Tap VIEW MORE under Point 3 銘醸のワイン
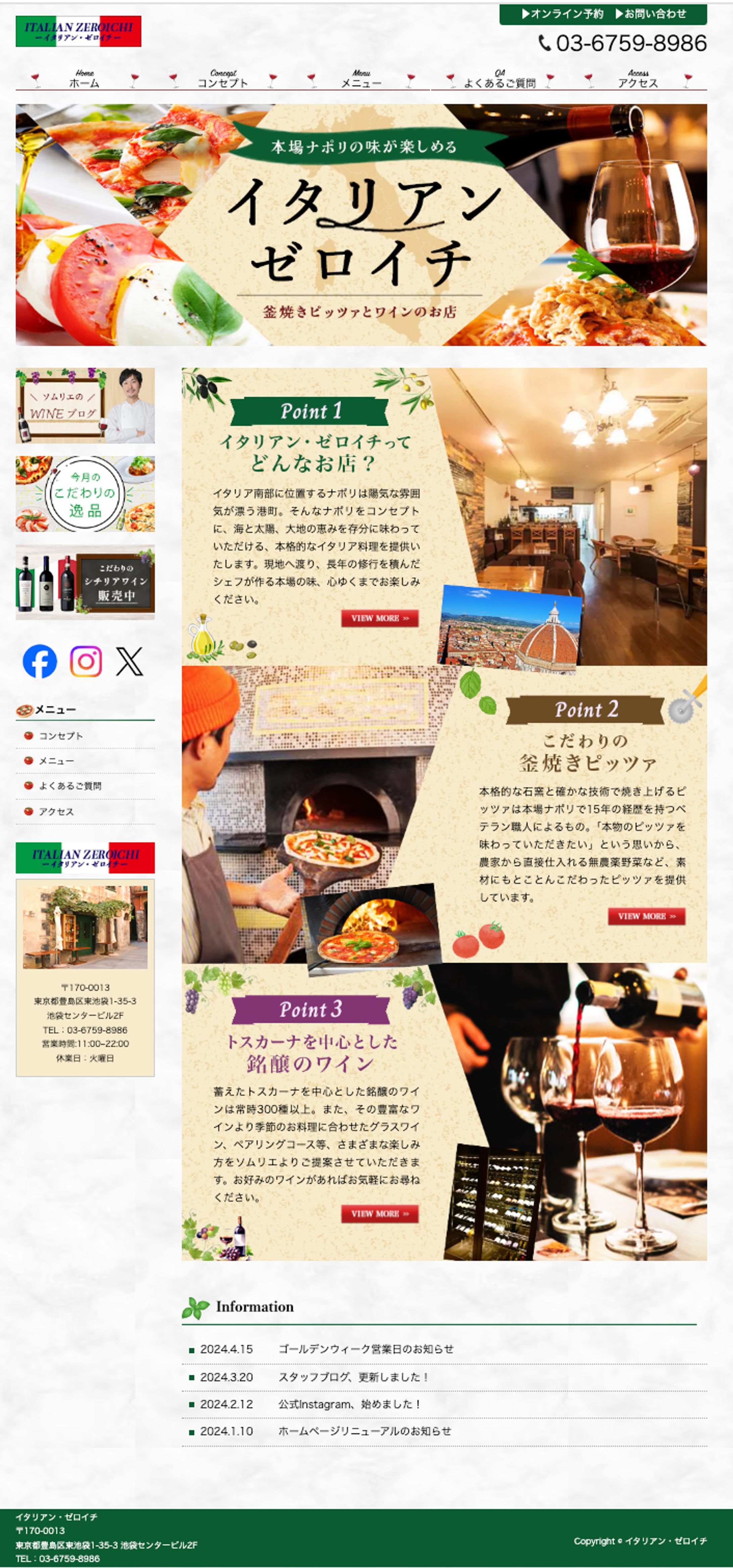The image size is (733, 1568). 380,1213
